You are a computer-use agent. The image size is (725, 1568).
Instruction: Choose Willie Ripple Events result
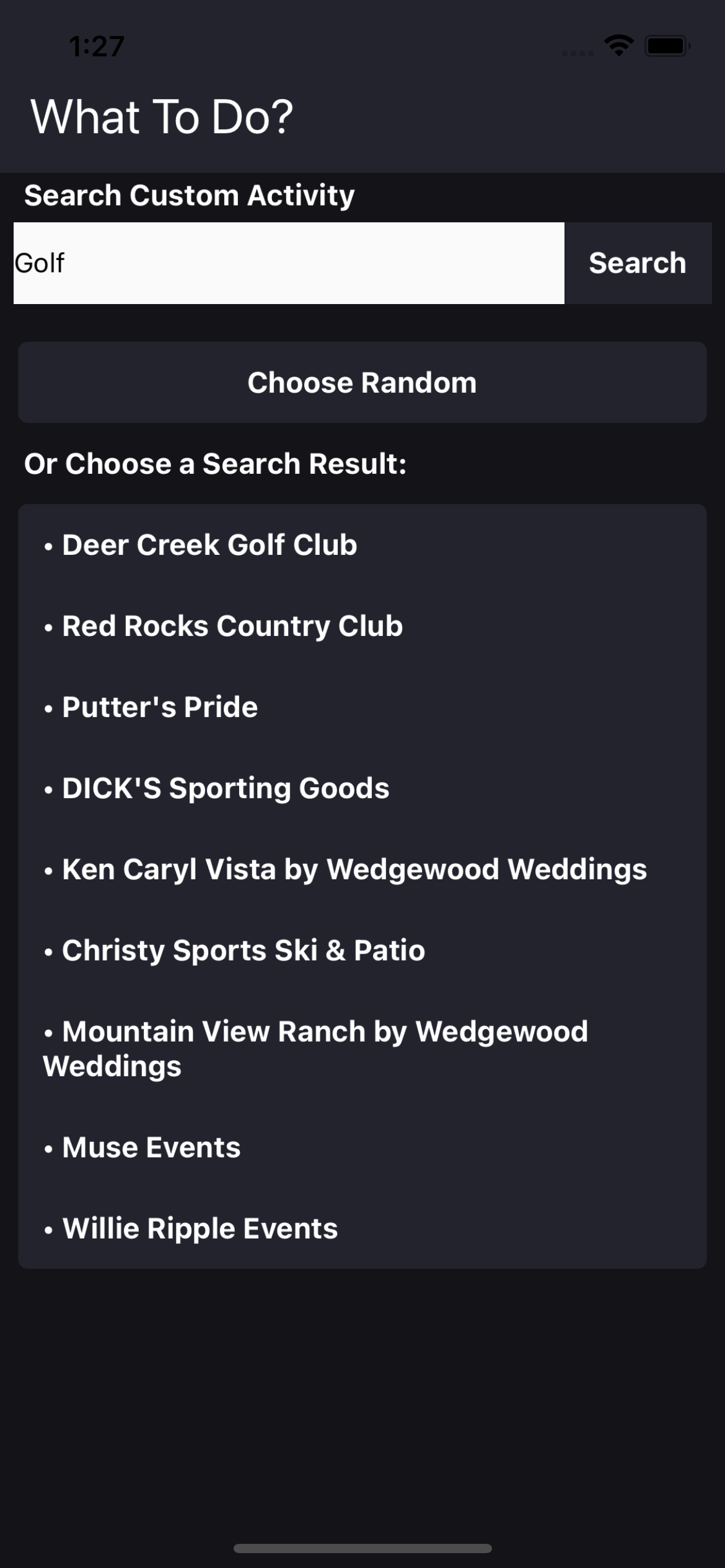pyautogui.click(x=200, y=1229)
